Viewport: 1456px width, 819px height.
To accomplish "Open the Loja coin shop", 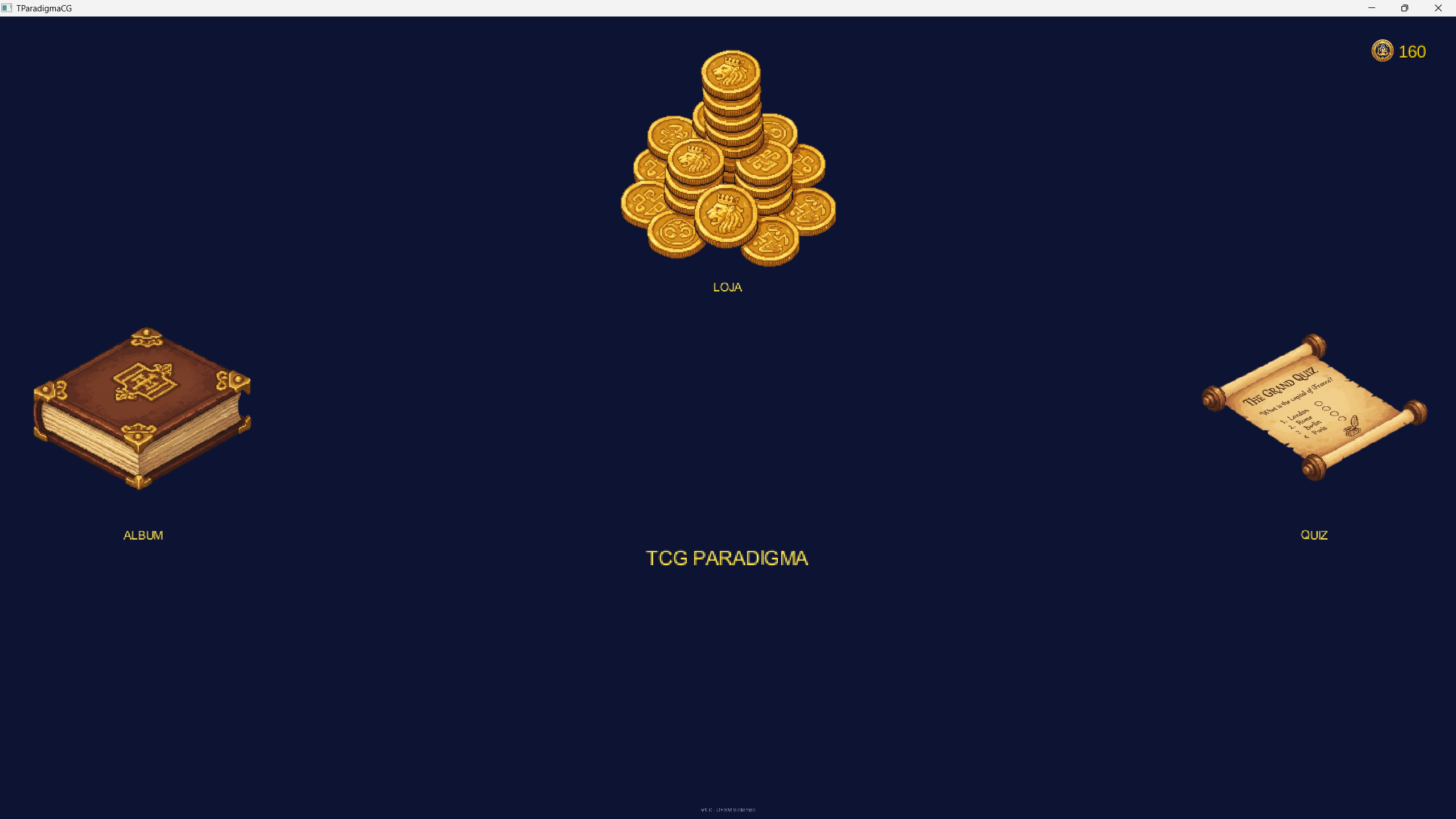I will point(728,159).
